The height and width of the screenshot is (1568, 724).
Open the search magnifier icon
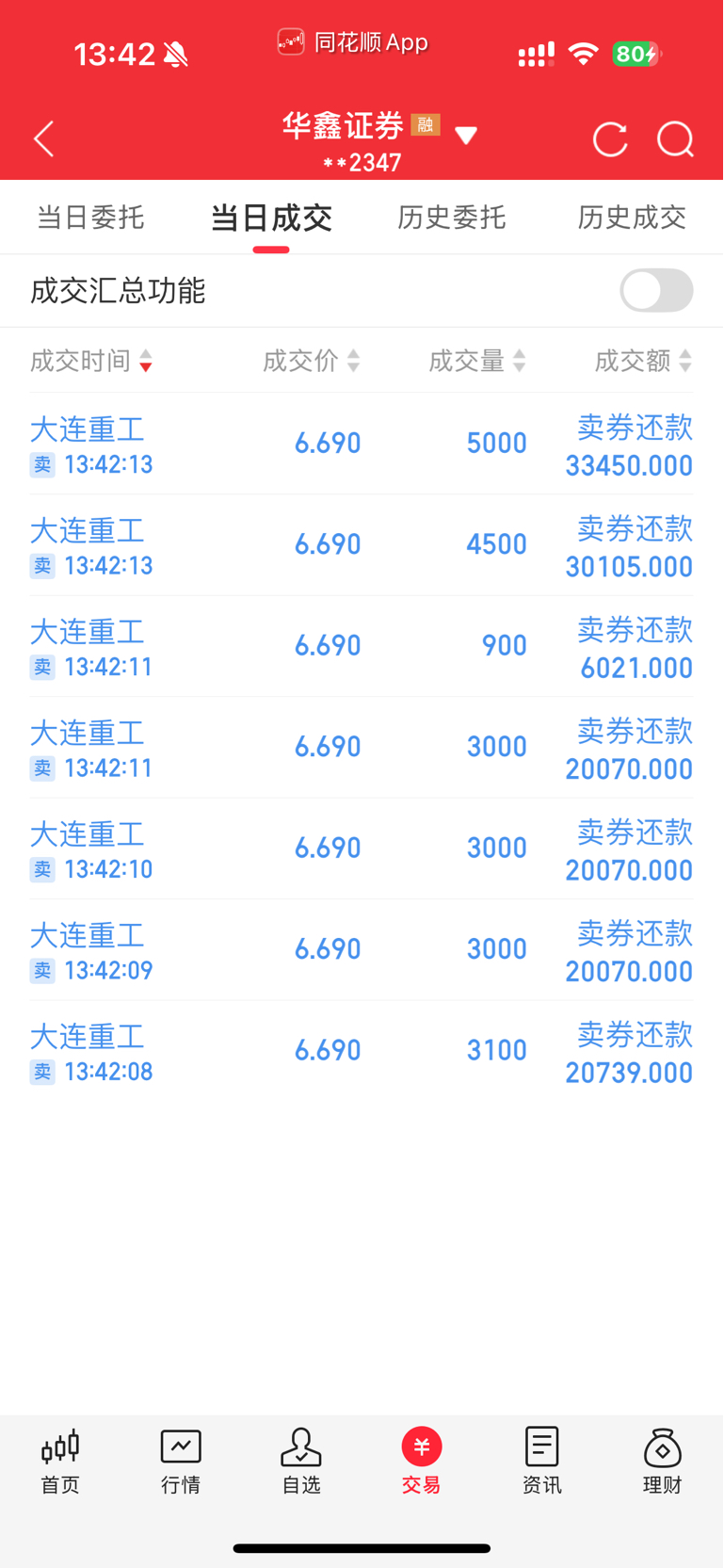(675, 139)
